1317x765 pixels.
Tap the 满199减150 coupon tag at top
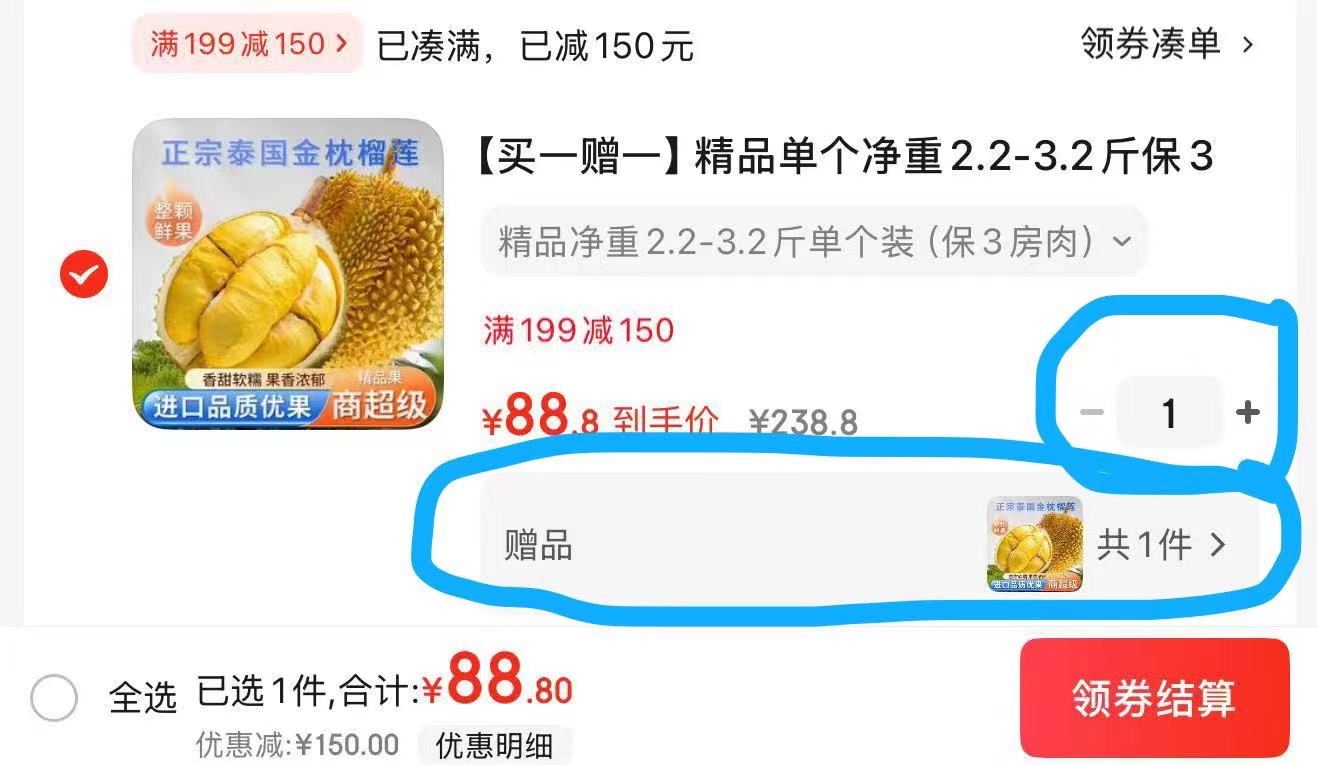coord(246,44)
